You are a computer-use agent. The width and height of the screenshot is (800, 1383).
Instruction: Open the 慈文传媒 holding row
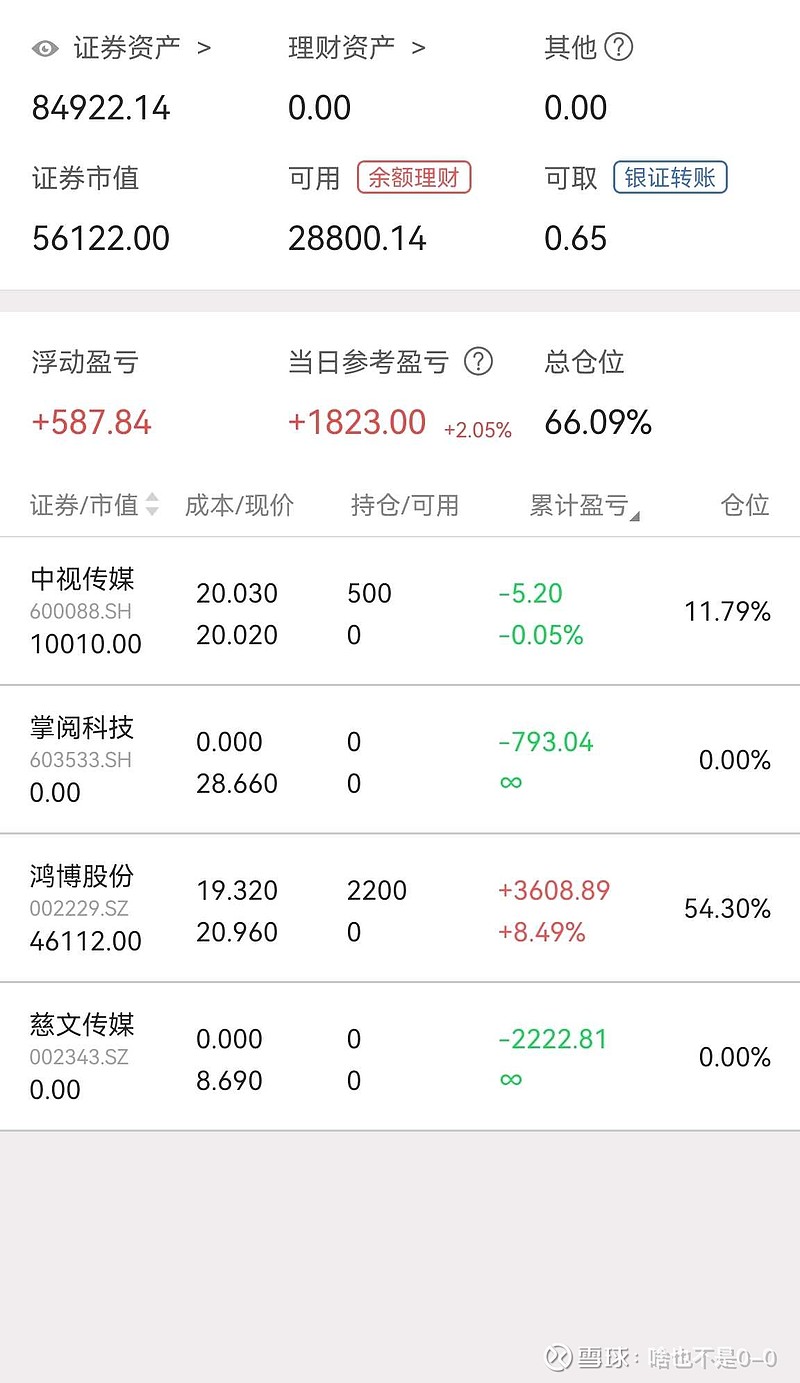400,1057
